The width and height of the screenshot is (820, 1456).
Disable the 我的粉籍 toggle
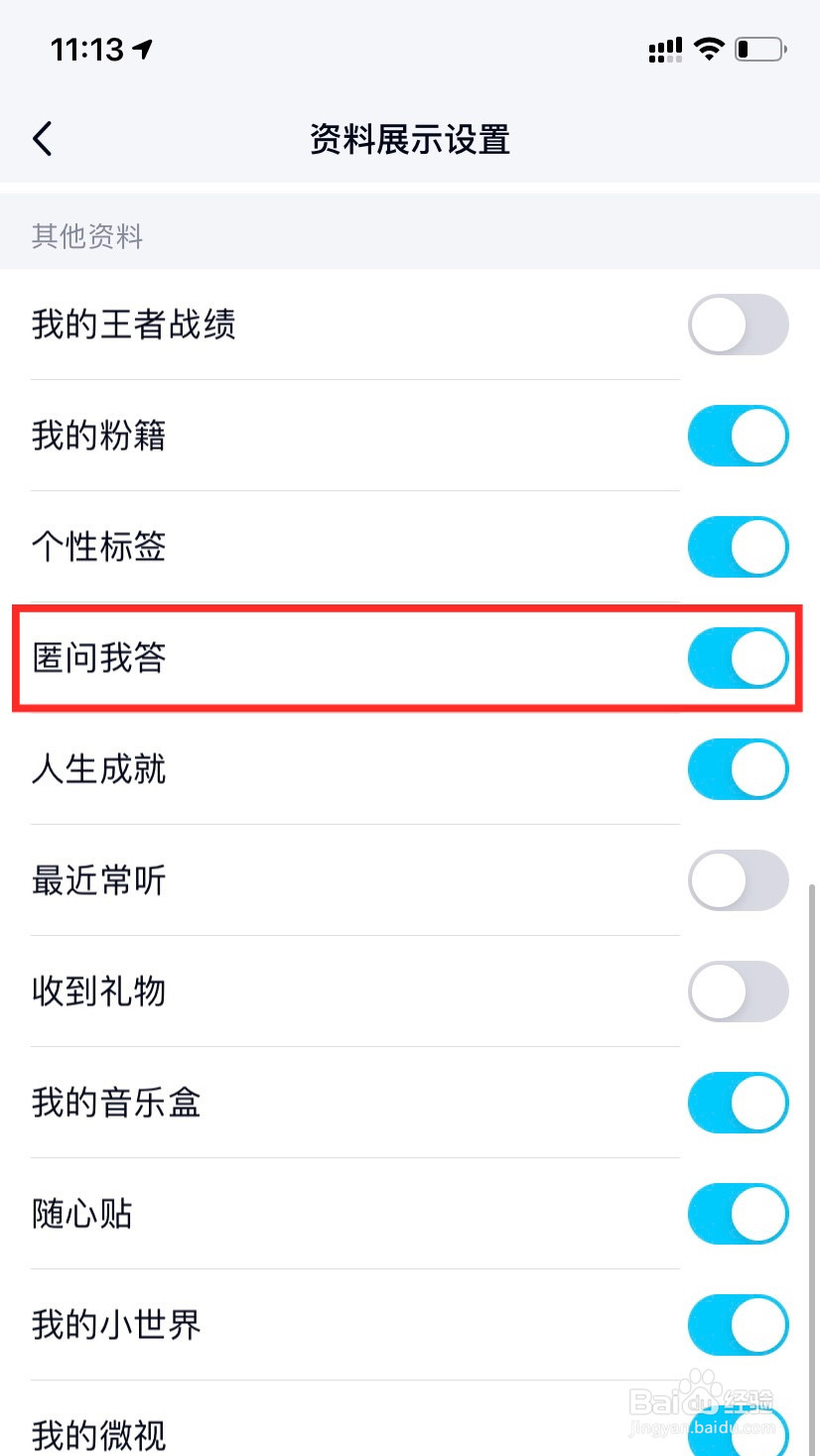[738, 436]
